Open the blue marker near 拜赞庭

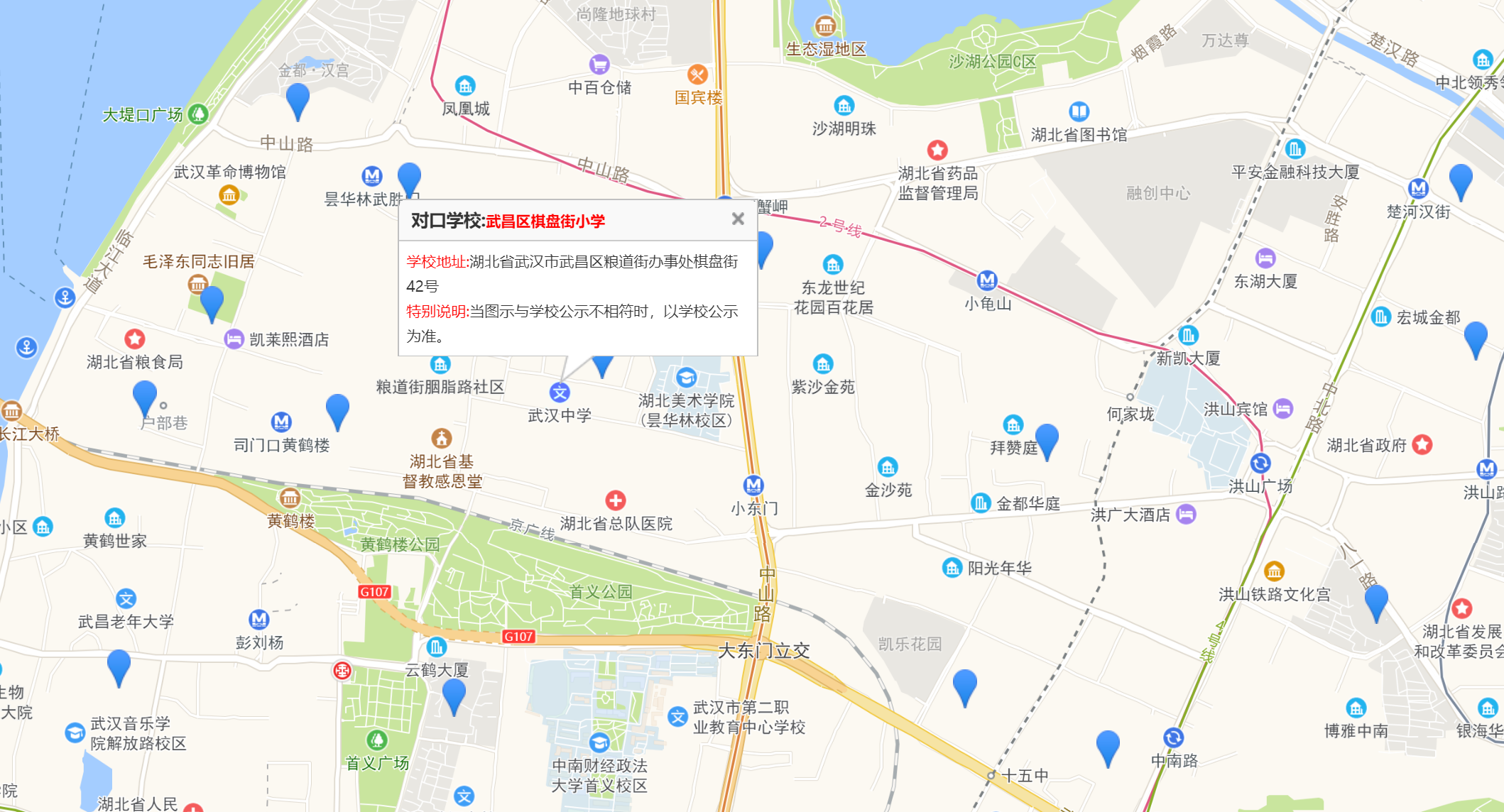pyautogui.click(x=1047, y=439)
